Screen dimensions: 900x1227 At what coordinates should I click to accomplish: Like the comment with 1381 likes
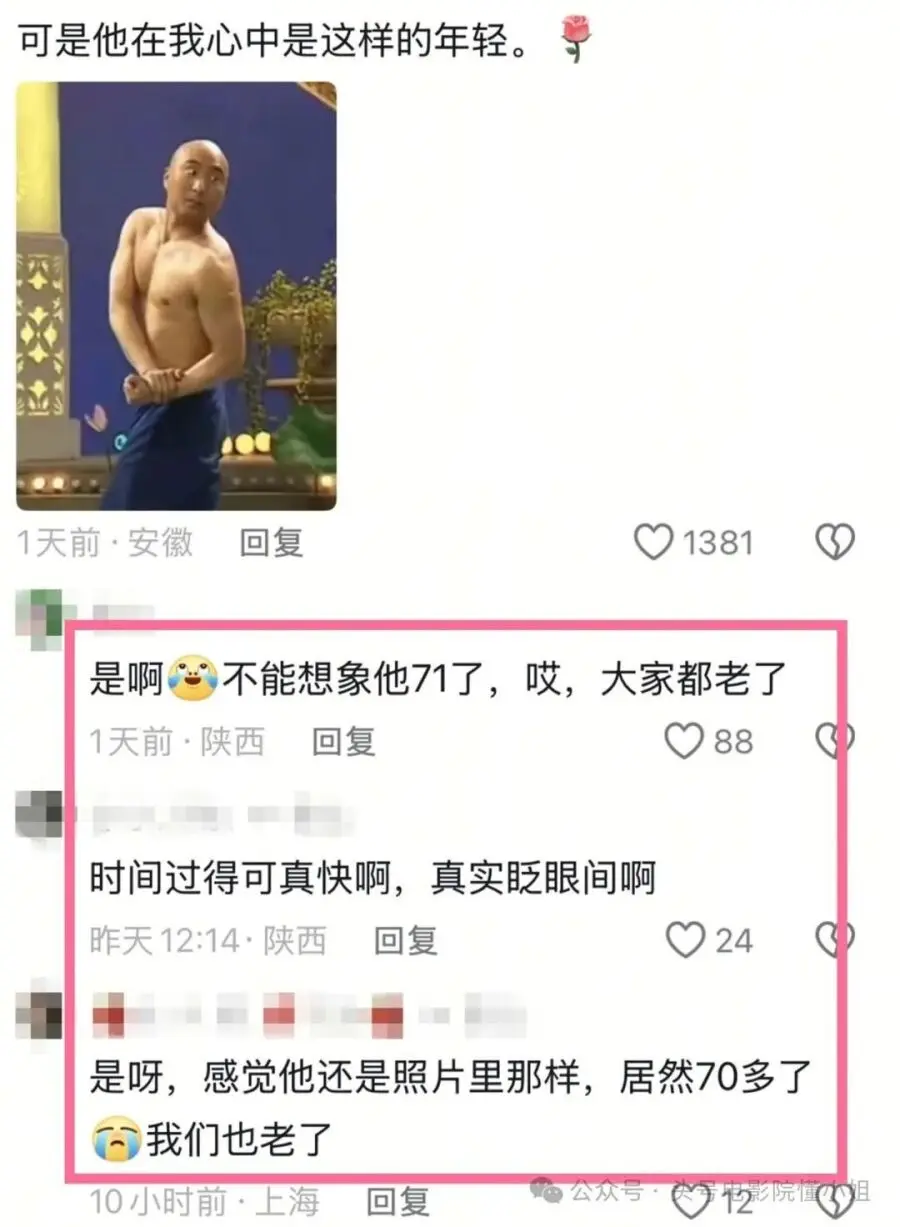(654, 543)
